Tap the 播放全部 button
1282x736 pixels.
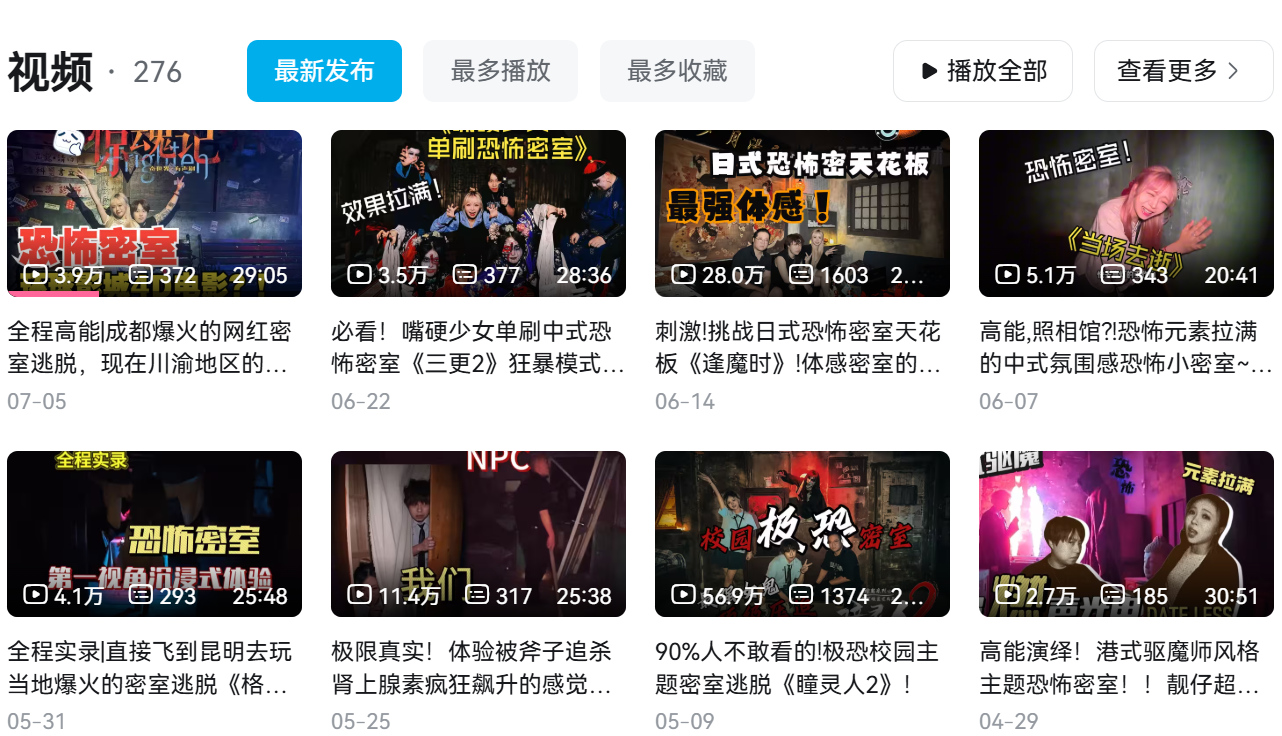(x=982, y=71)
